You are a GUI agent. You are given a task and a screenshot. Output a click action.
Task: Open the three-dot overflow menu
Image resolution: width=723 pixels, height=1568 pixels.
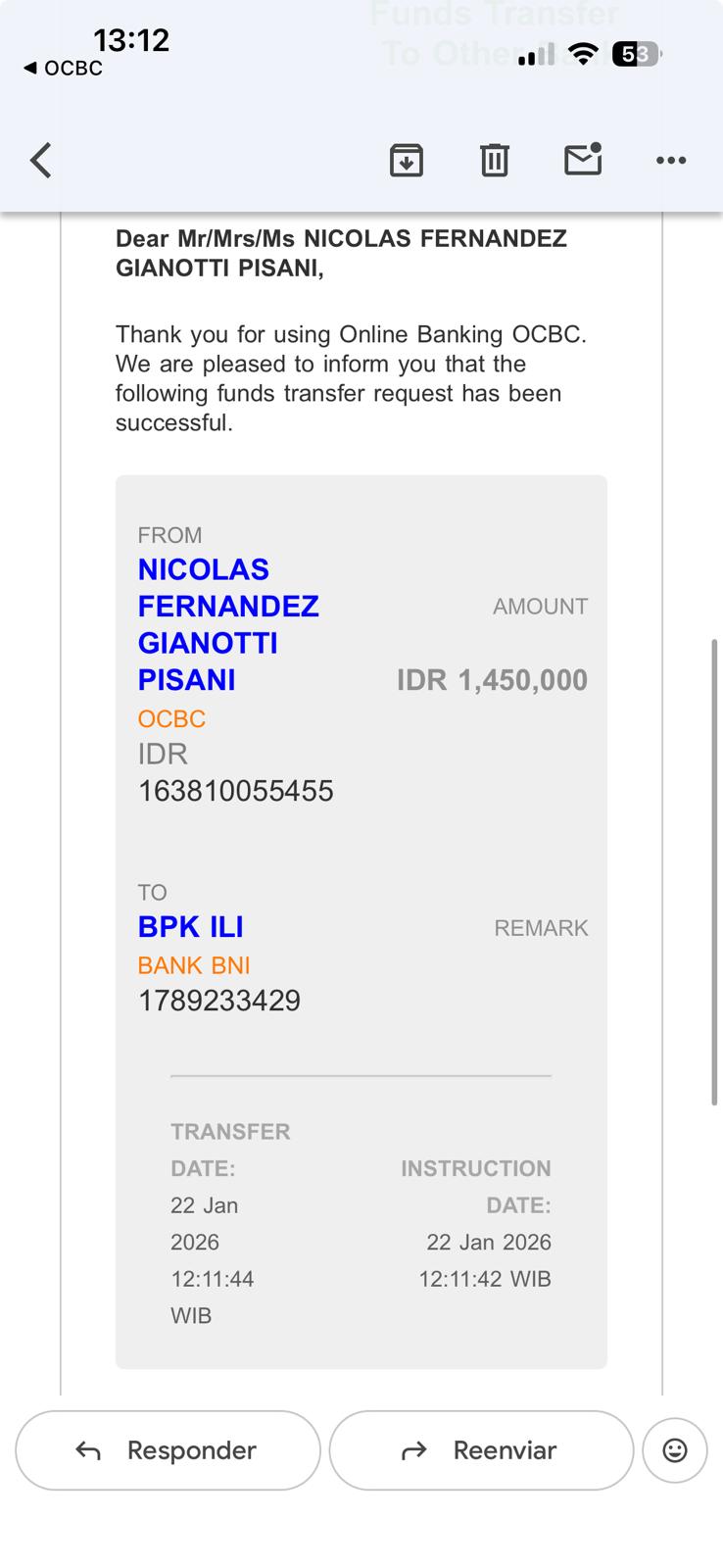click(x=671, y=160)
